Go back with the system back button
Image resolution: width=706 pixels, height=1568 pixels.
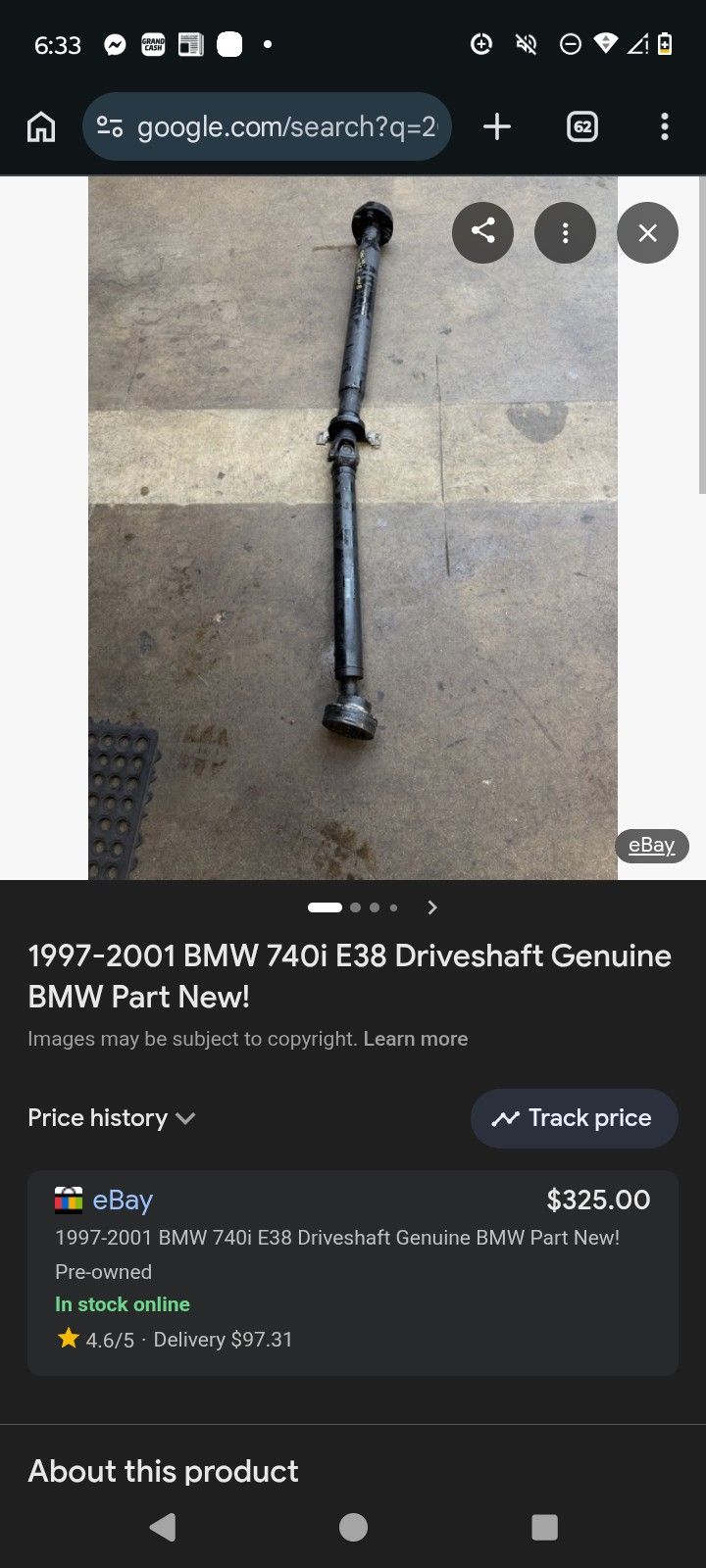[x=163, y=1527]
